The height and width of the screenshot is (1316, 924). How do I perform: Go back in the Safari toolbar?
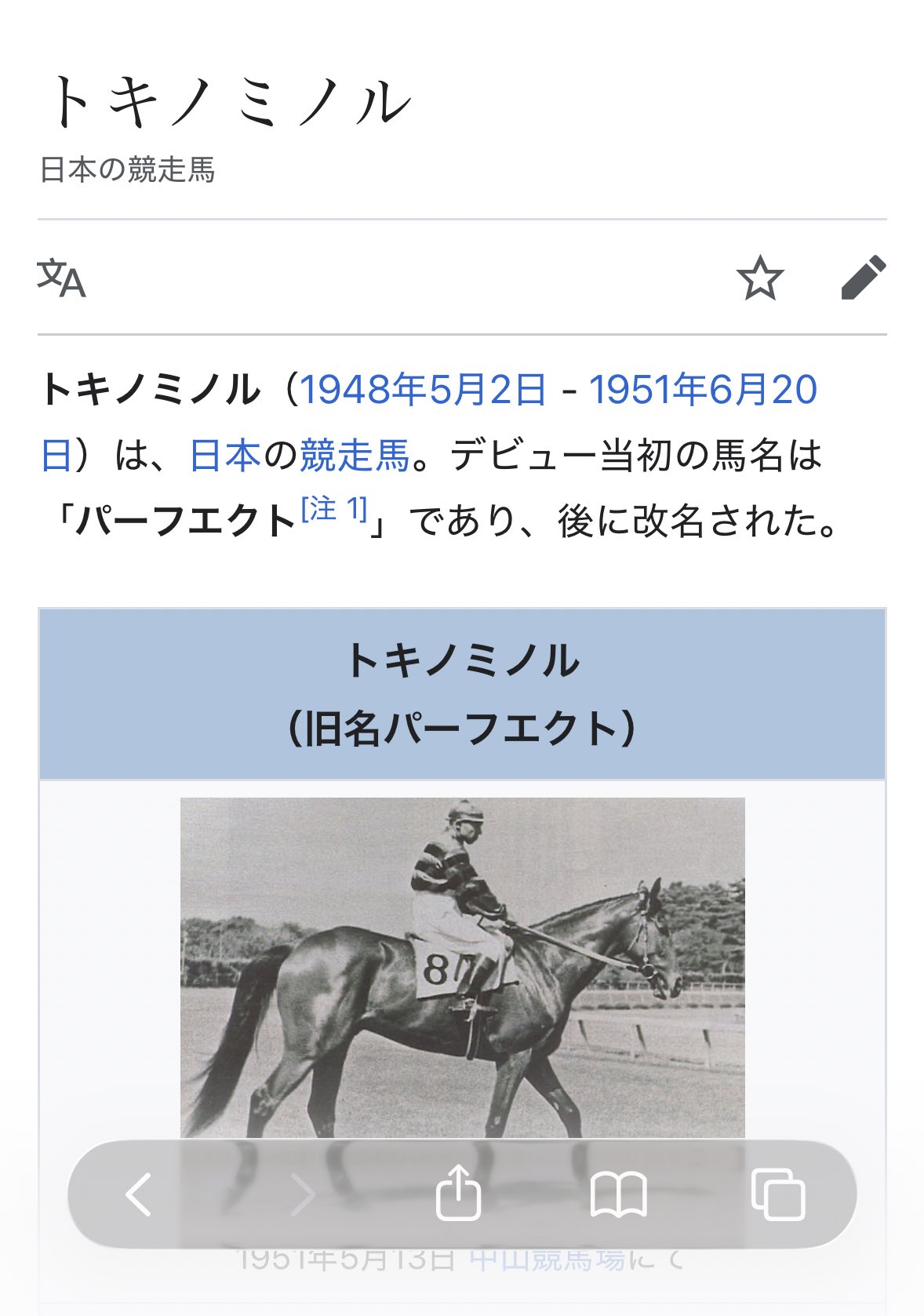tap(140, 1194)
